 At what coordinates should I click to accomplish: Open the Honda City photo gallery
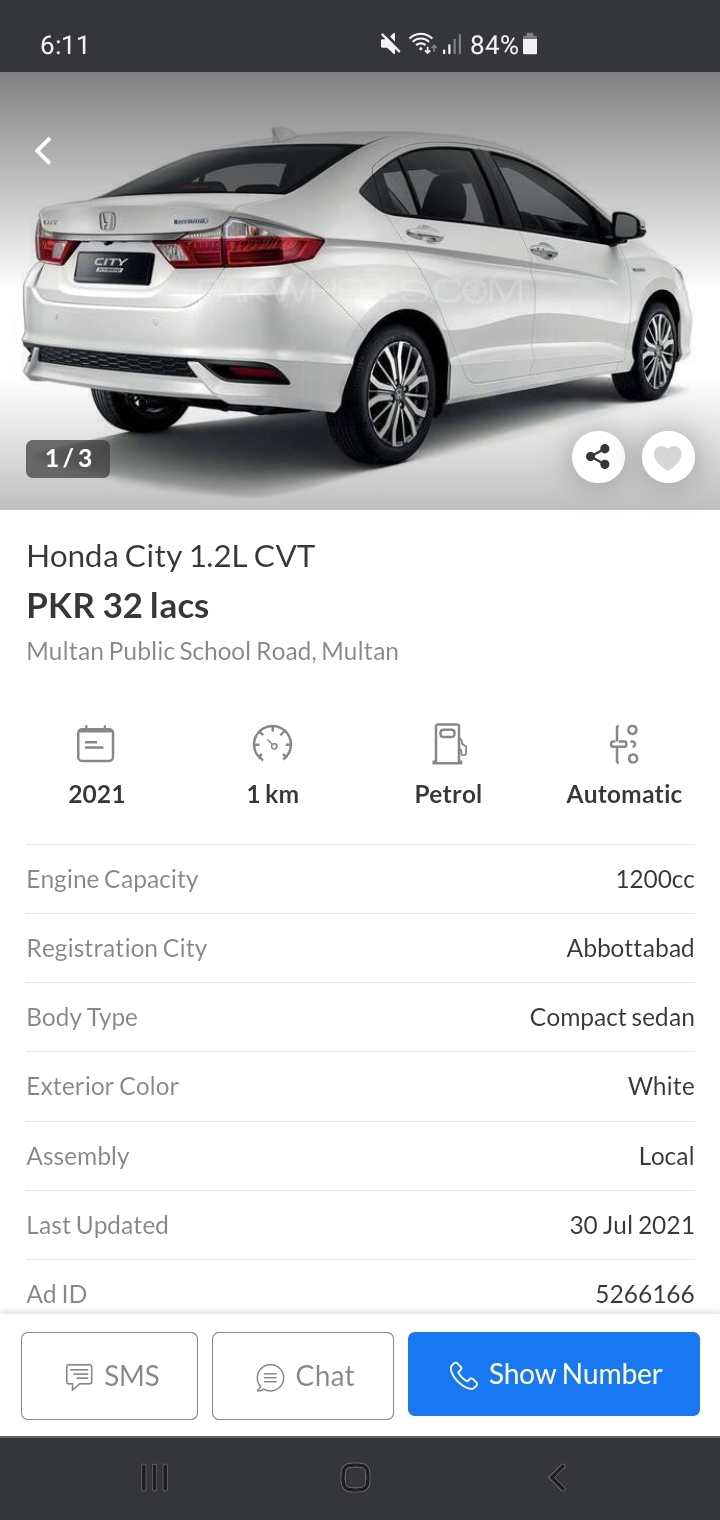360,290
